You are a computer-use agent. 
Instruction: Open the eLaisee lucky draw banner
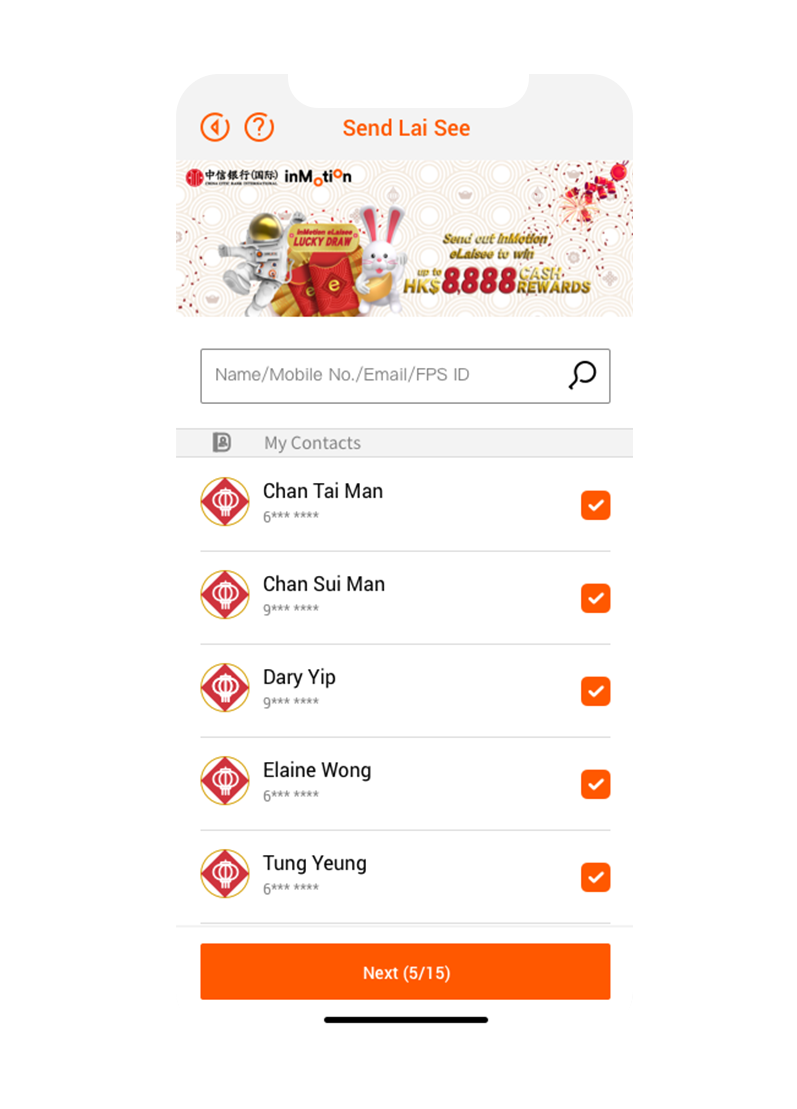(404, 239)
